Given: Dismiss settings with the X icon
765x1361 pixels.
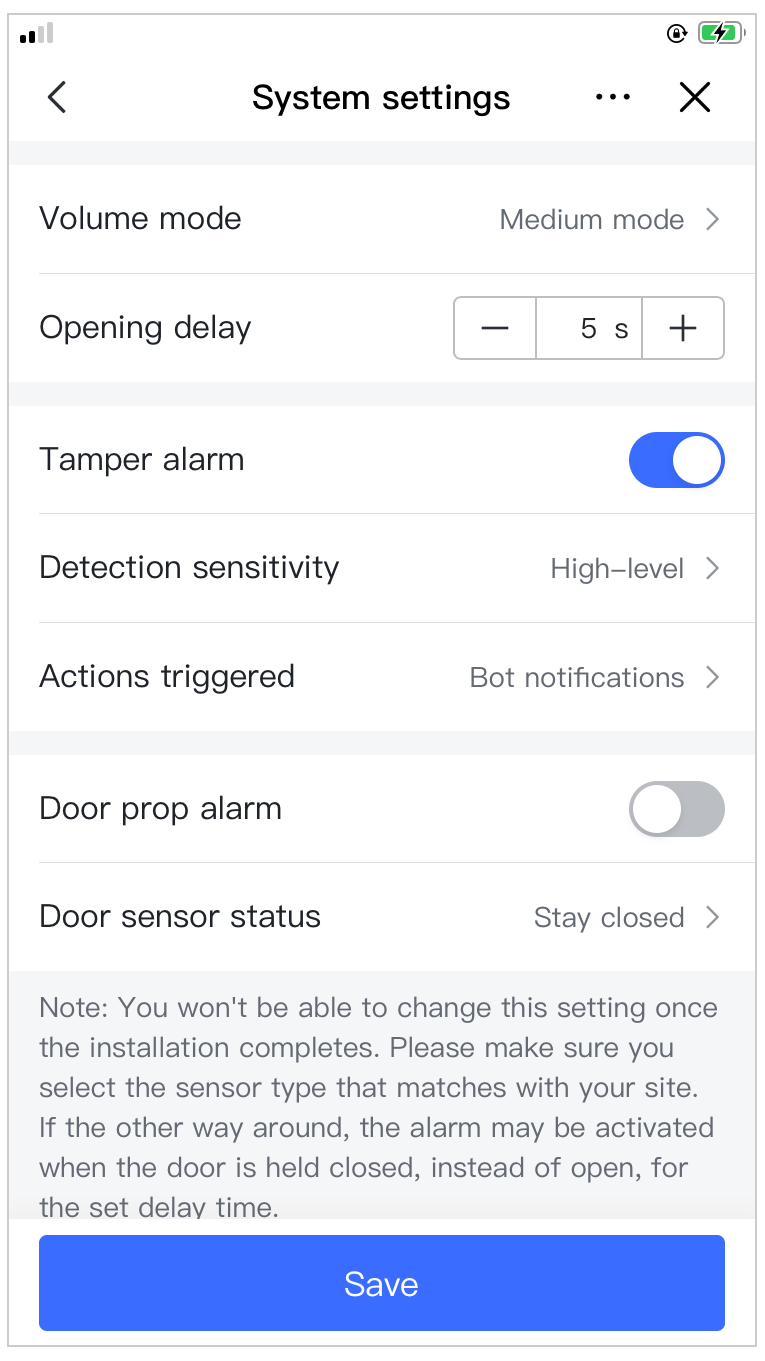Looking at the screenshot, I should tap(695, 97).
